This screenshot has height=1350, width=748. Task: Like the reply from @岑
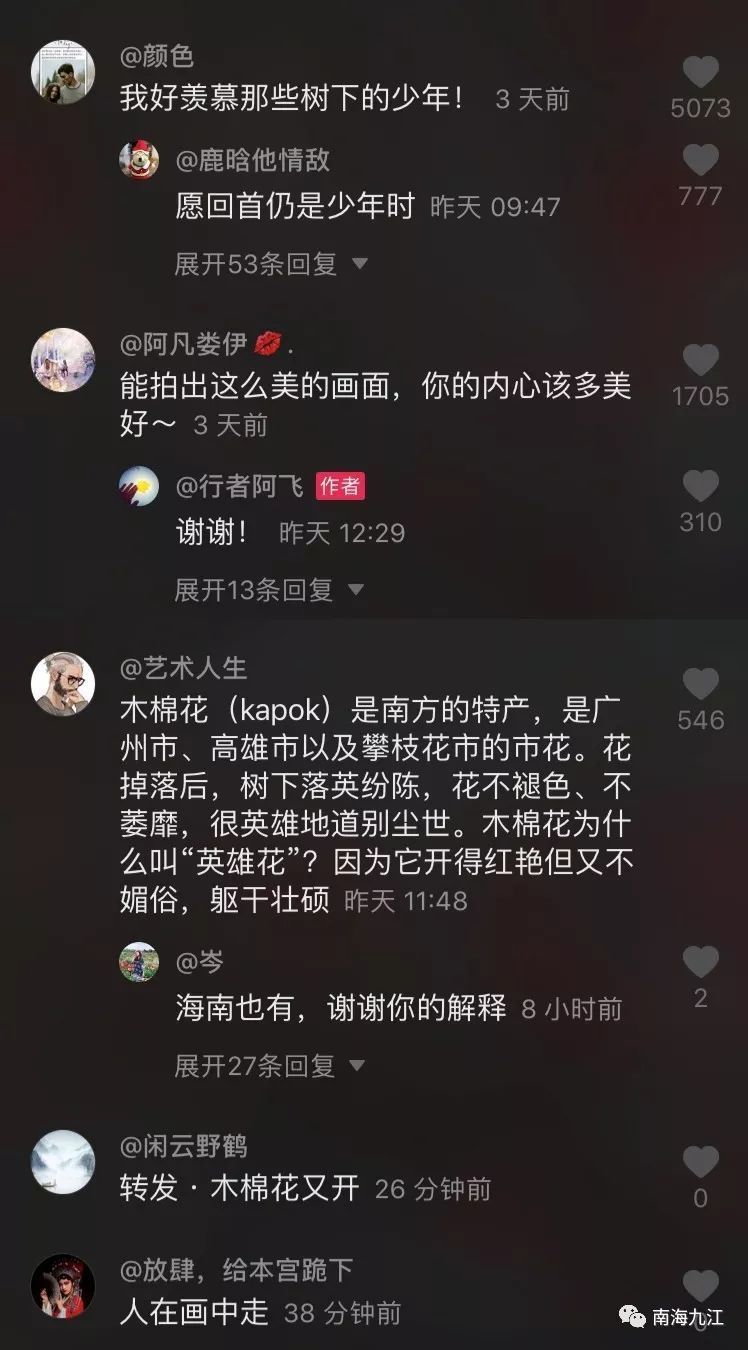(700, 962)
